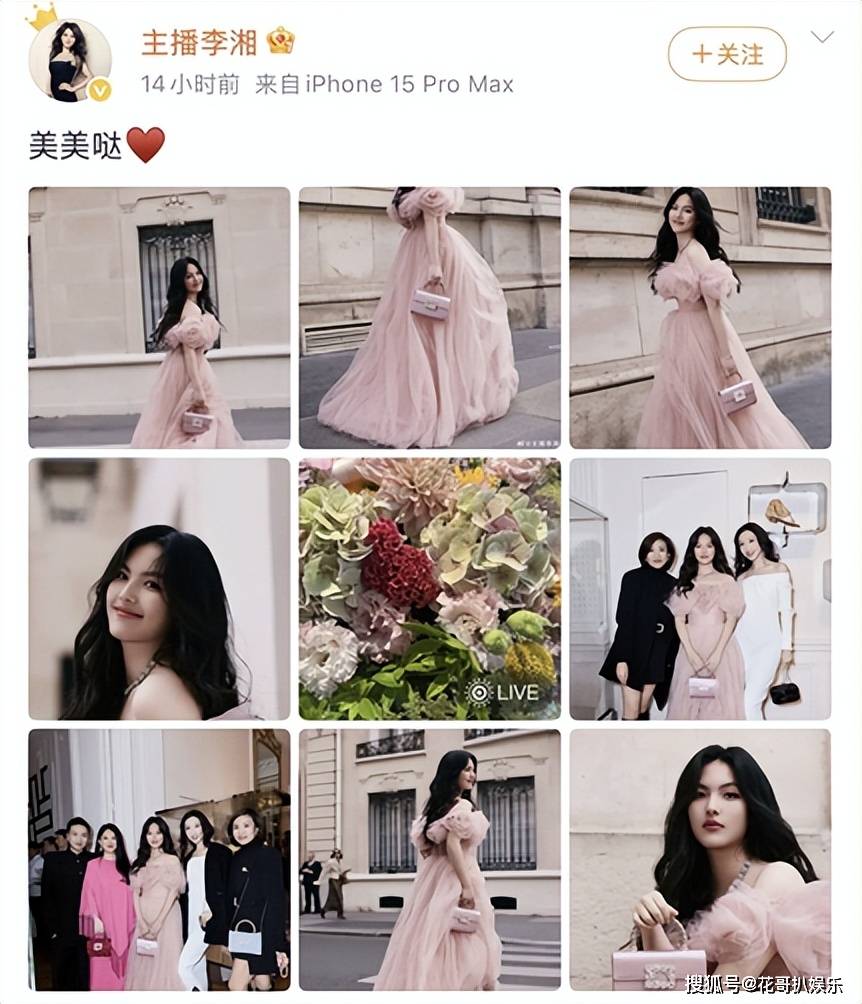Open the last photo holding a pink handbag

[x=700, y=859]
